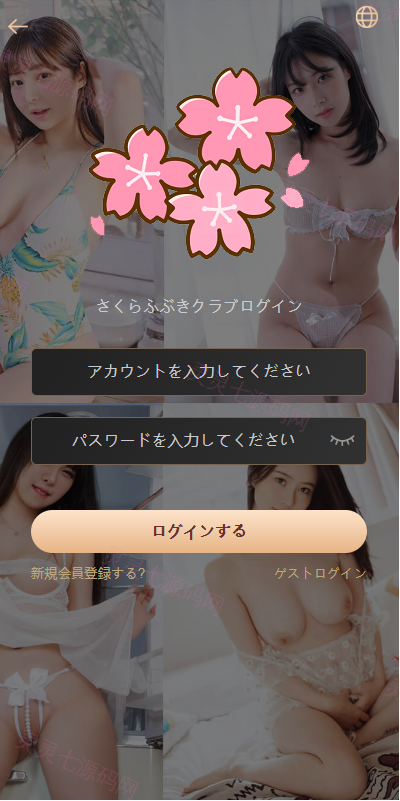Select ゲストログイン guest login
400x801 pixels.
(320, 573)
